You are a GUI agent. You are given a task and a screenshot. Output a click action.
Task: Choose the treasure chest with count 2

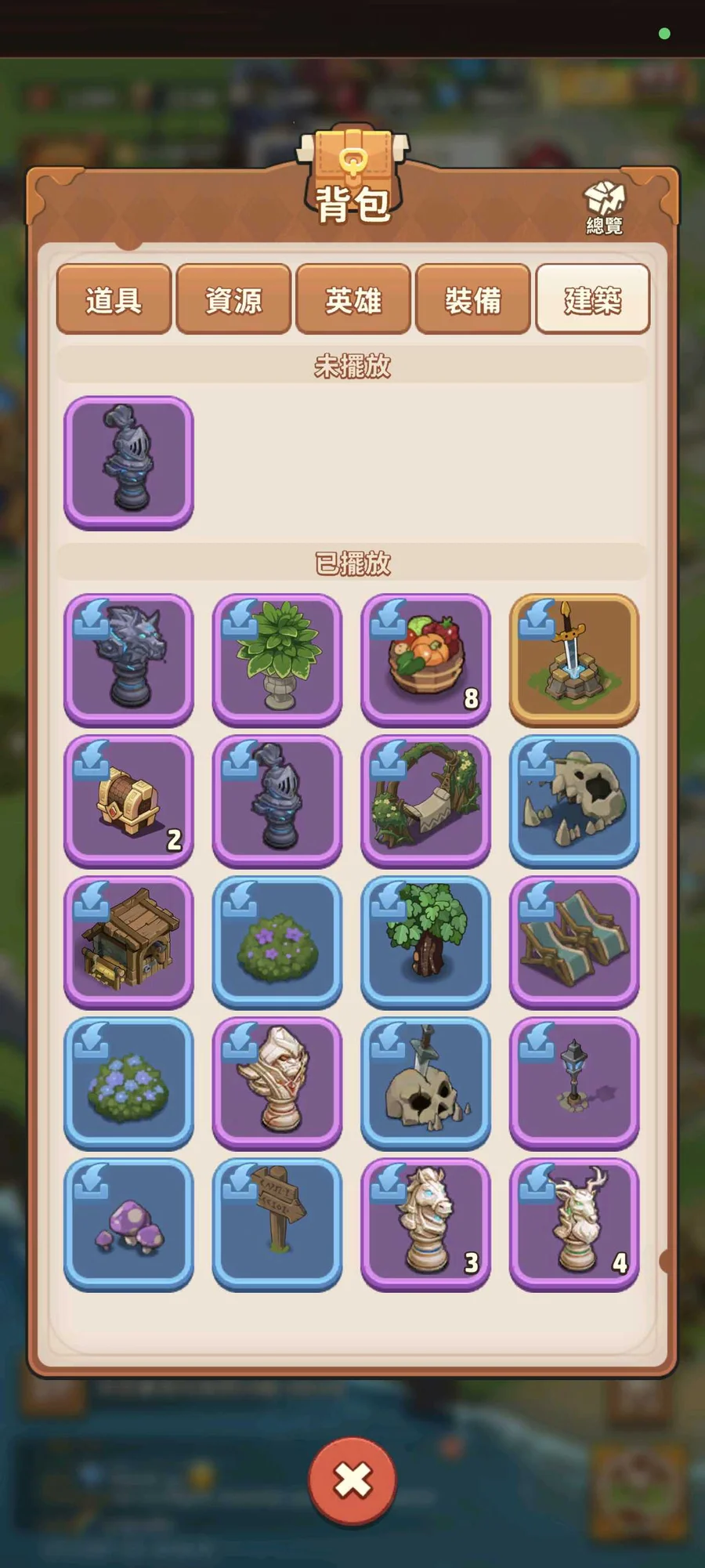pyautogui.click(x=128, y=801)
